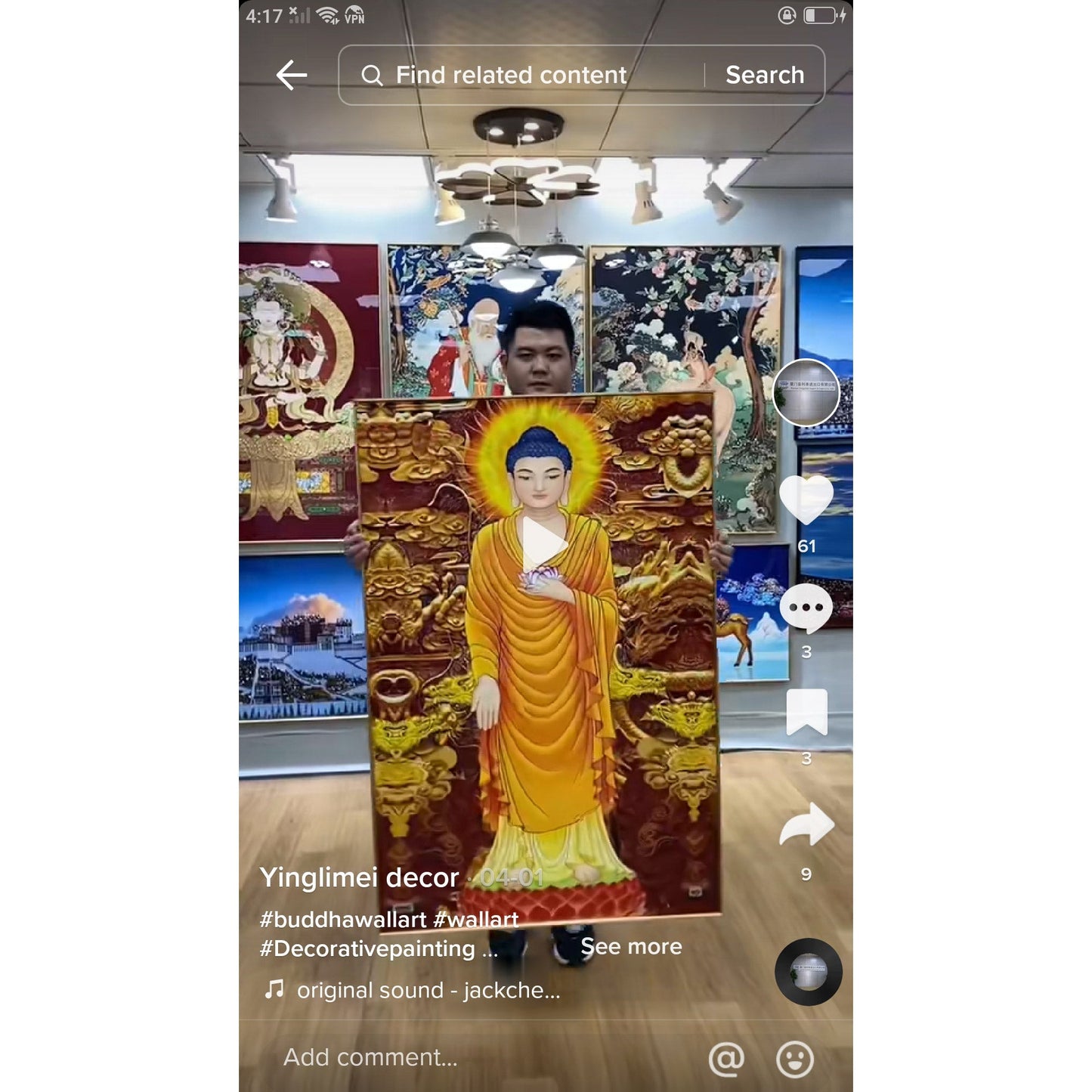Open Yinglimei decor's profile name
1092x1092 pixels.
[359, 877]
